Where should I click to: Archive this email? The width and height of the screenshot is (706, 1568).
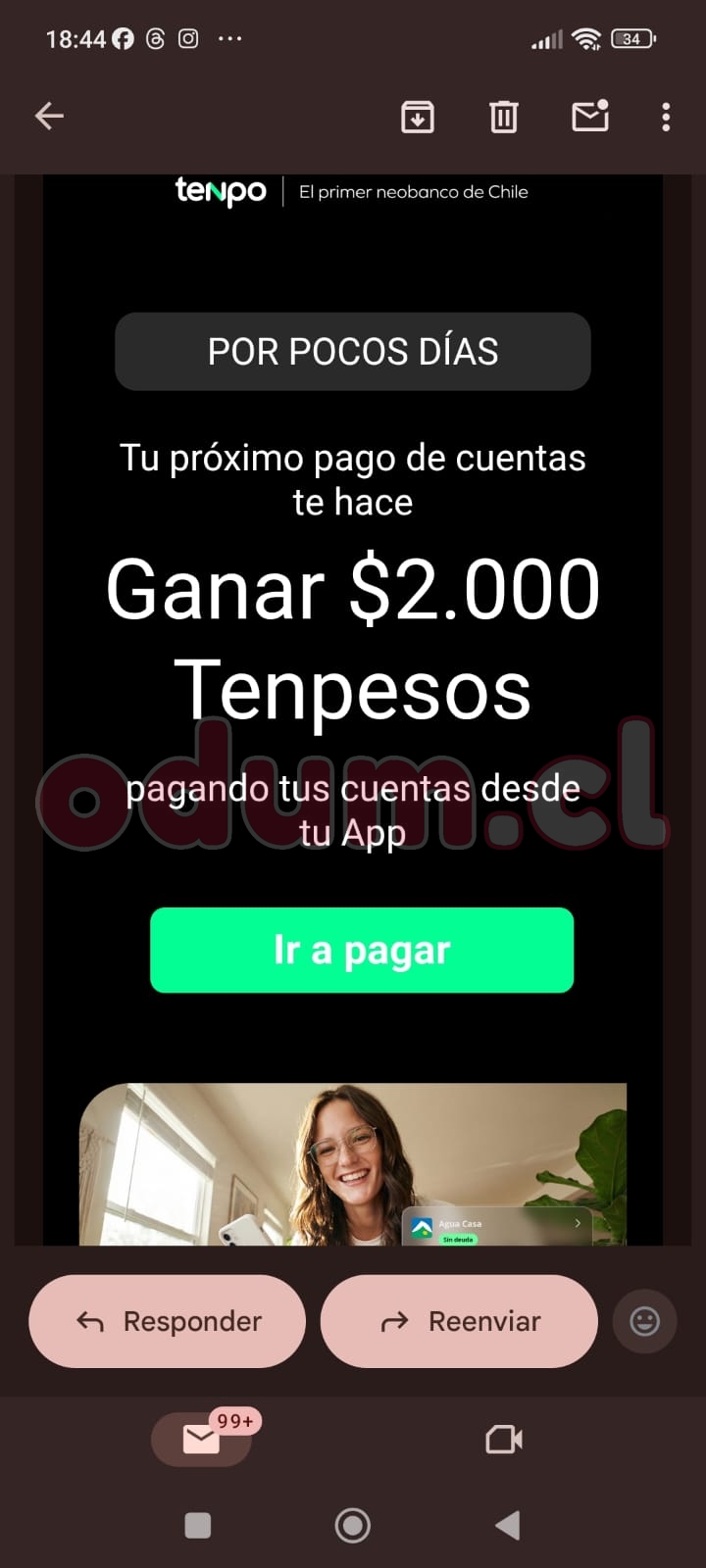point(418,117)
